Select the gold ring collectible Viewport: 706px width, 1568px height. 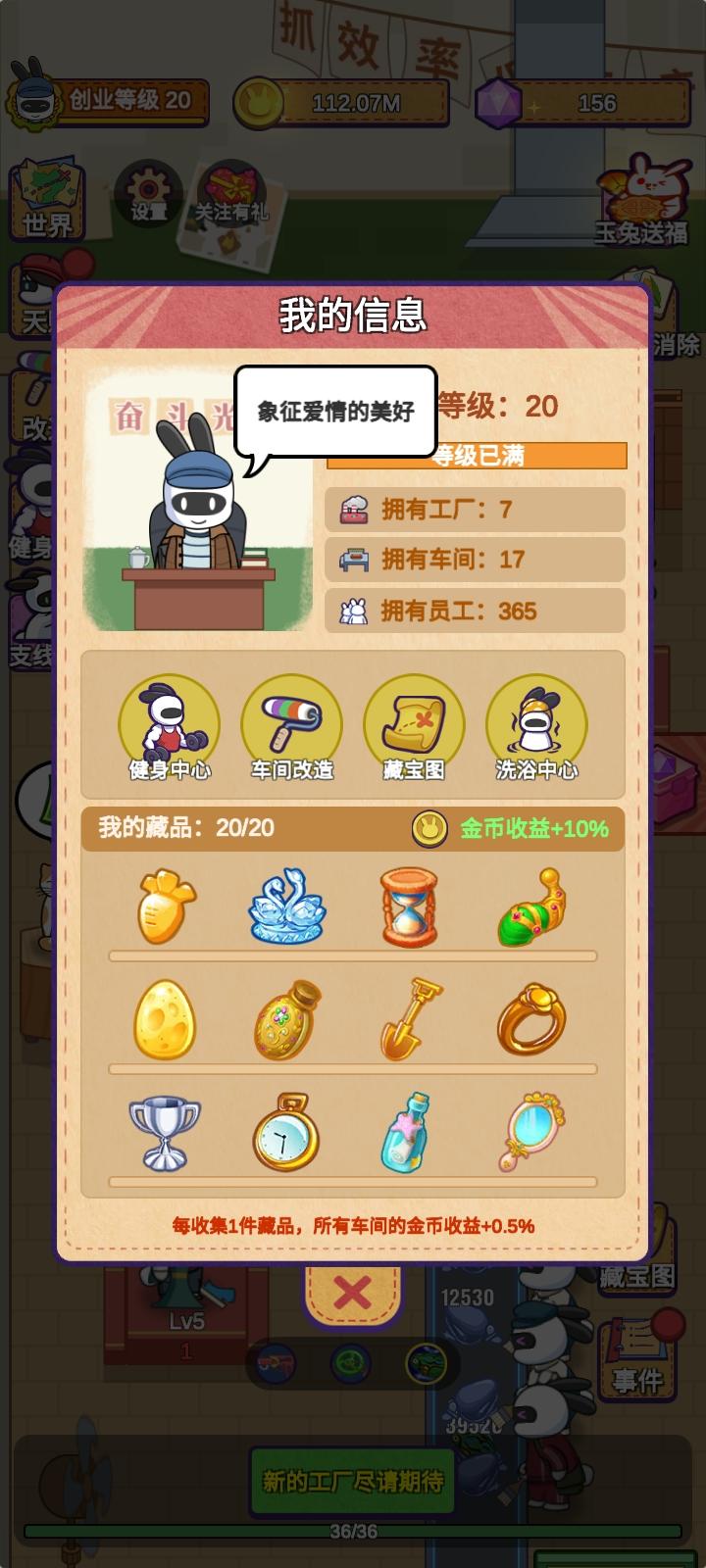[x=532, y=1019]
